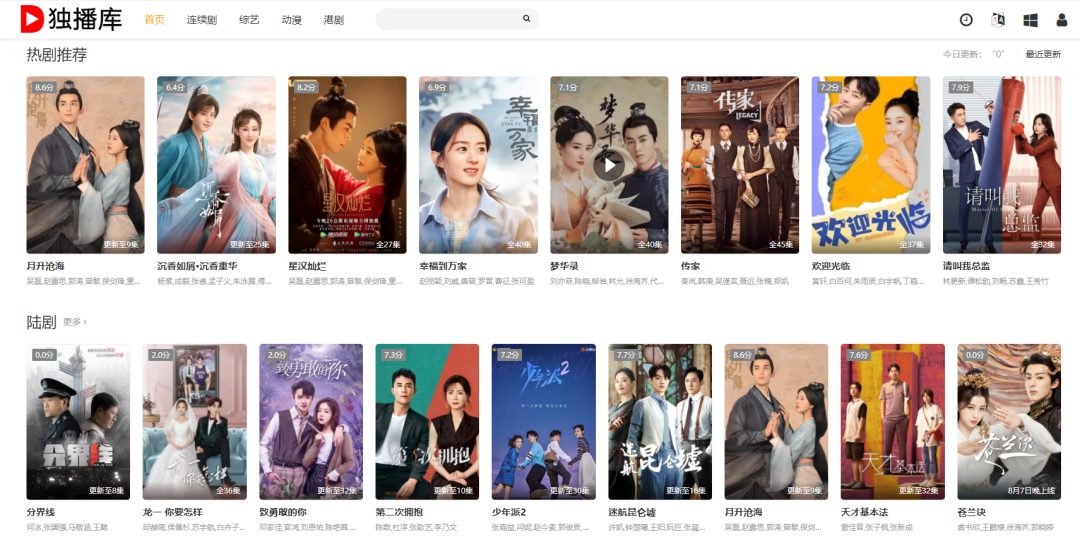Screen dimensions: 1080x542
Task: Open the user profile icon
Action: [1061, 20]
